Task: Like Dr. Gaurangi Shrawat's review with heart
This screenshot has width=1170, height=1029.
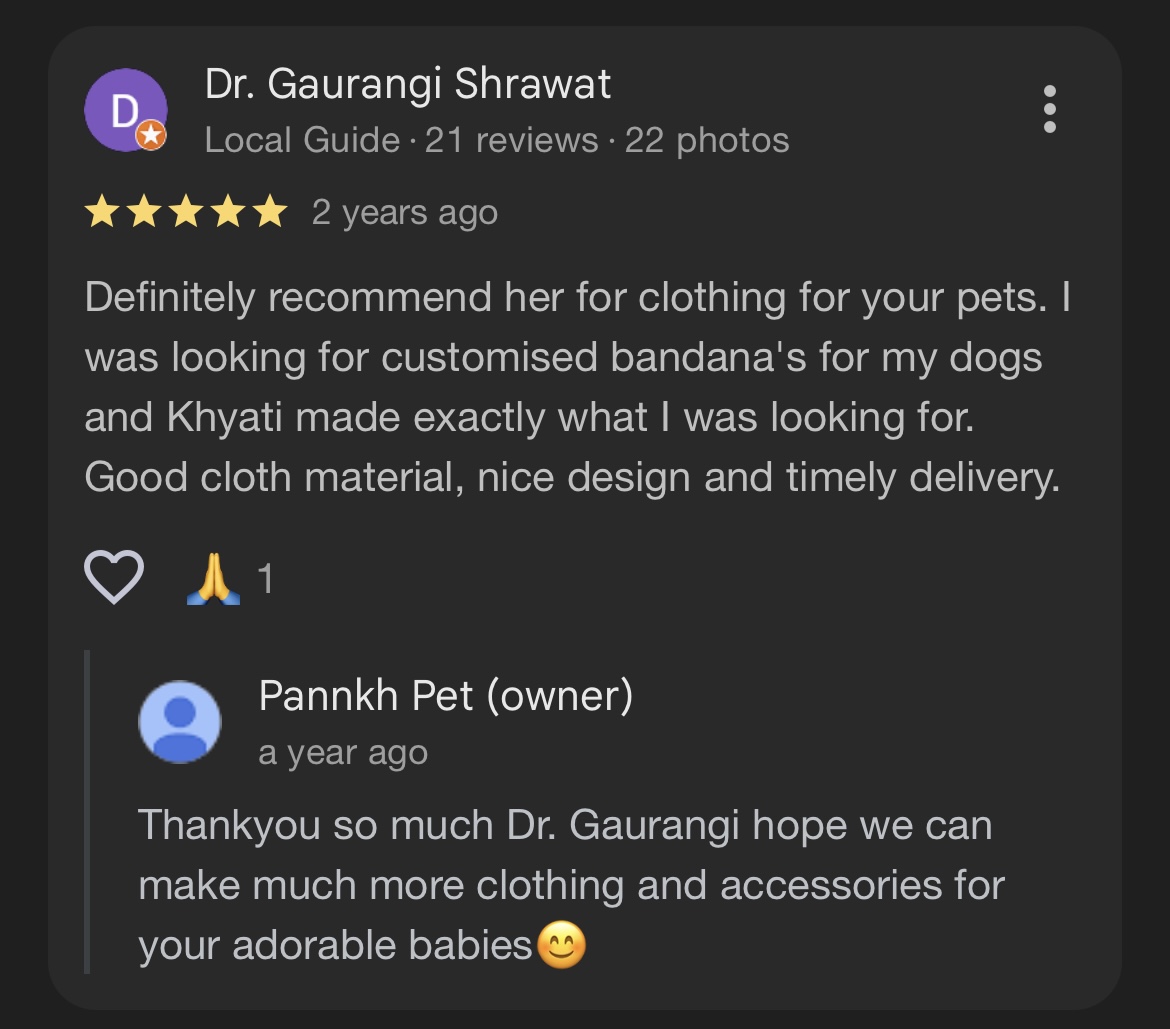Action: 114,578
